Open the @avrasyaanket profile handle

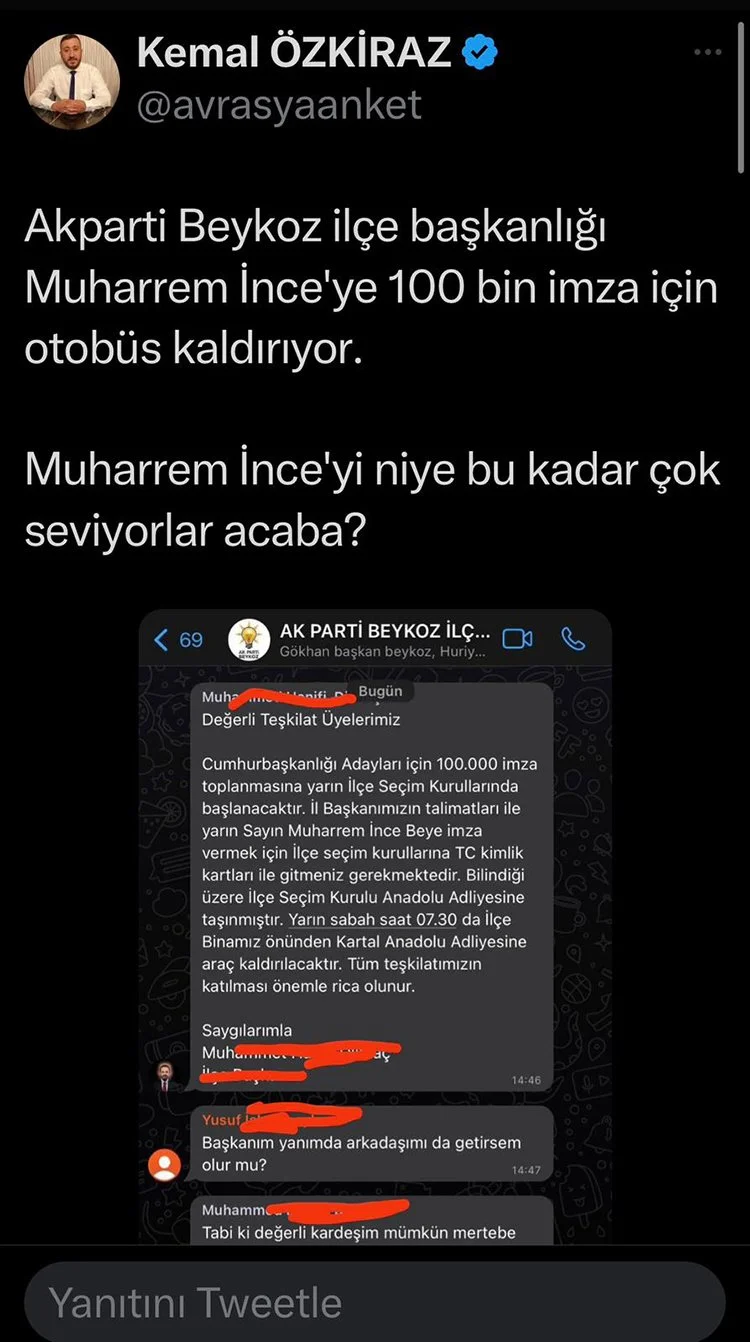tap(276, 101)
